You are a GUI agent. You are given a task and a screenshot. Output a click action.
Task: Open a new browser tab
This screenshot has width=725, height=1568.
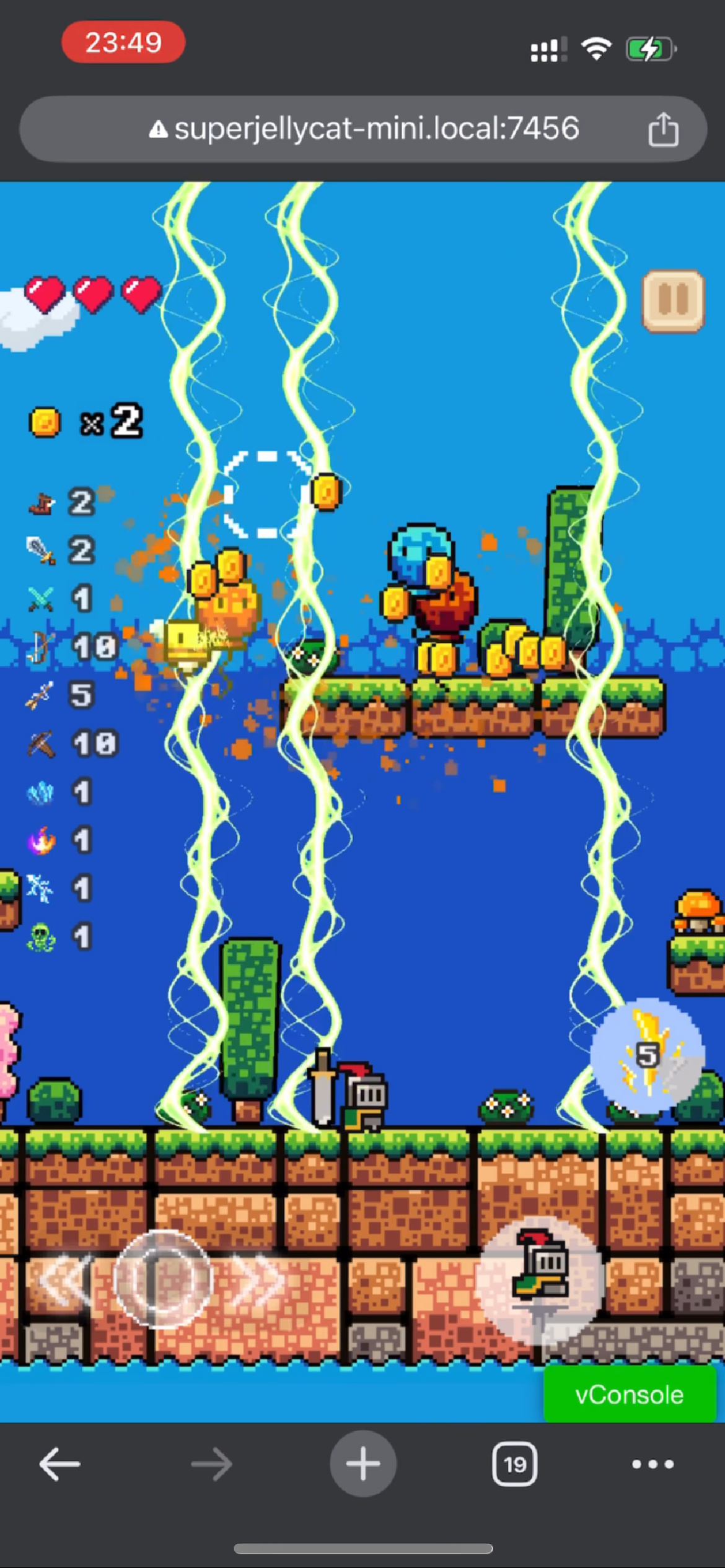point(362,1464)
